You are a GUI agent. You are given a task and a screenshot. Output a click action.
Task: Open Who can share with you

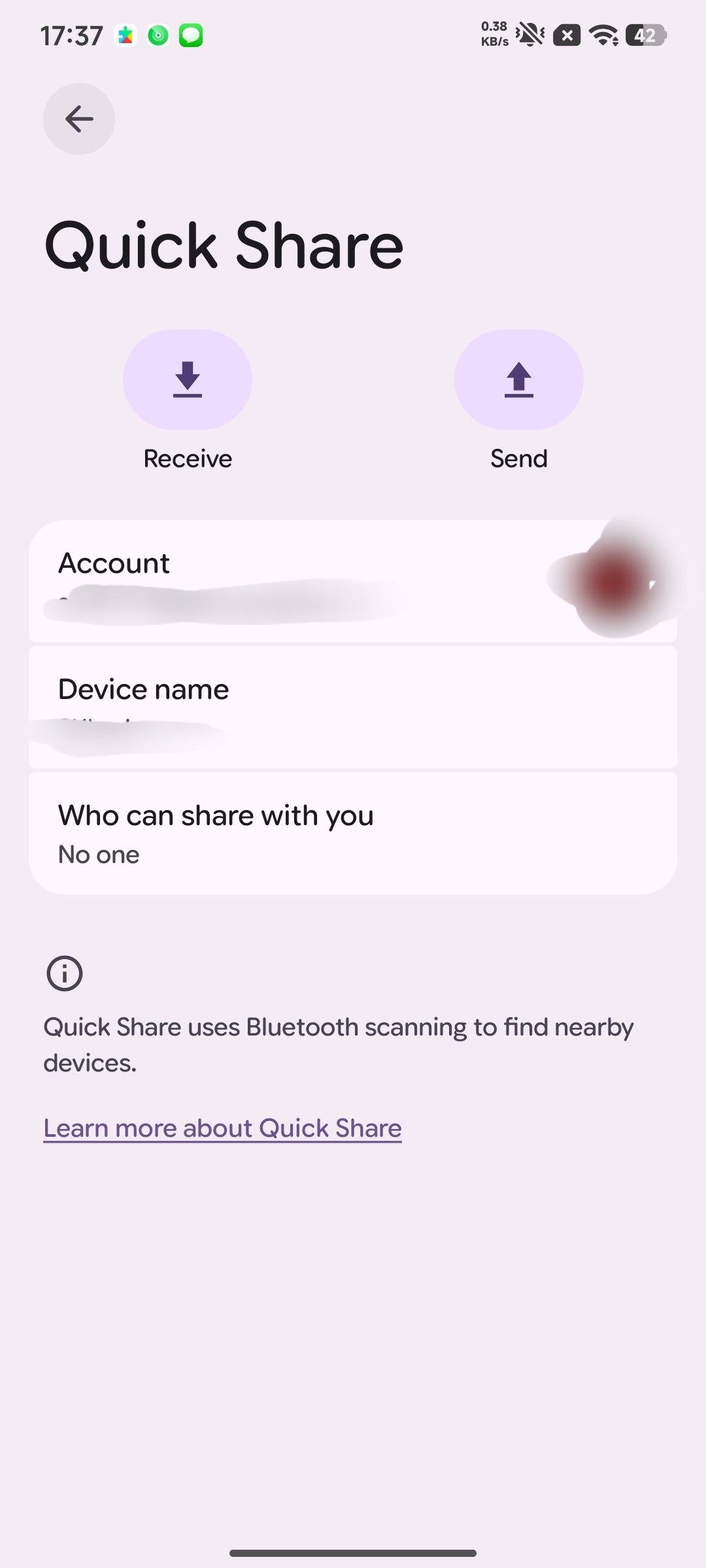tap(353, 833)
